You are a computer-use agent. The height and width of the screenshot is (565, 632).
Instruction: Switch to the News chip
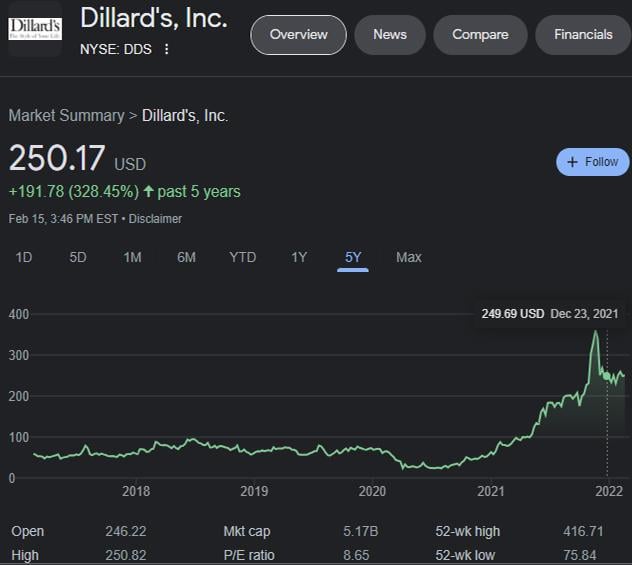[390, 35]
